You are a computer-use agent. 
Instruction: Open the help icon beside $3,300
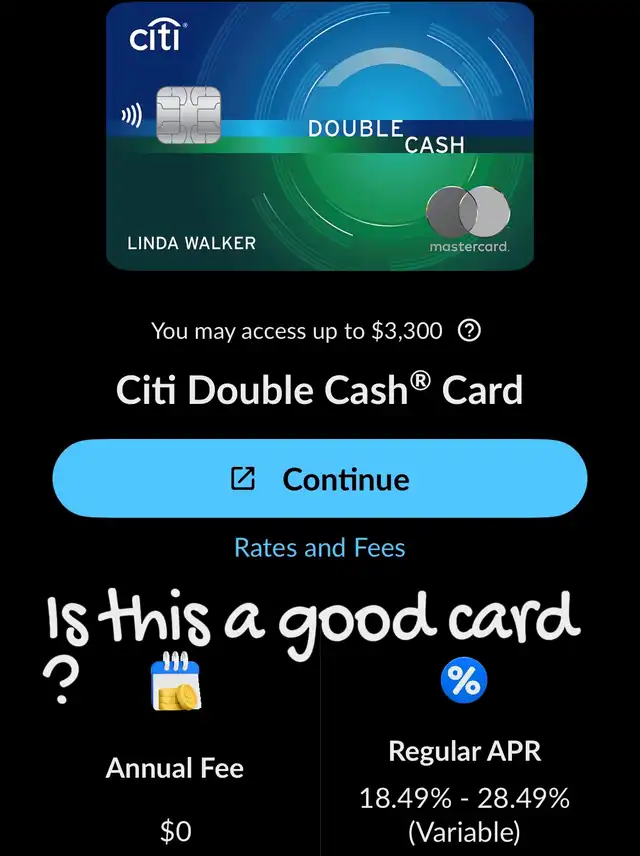pos(469,331)
